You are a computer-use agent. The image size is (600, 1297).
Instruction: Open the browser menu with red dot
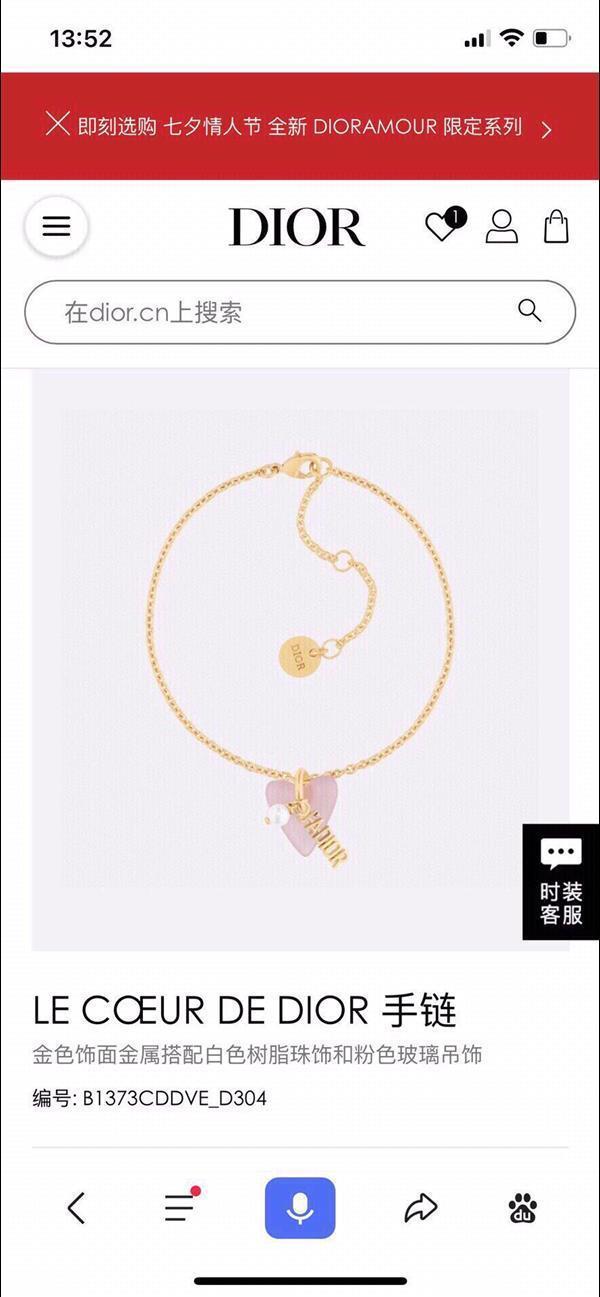click(180, 1207)
